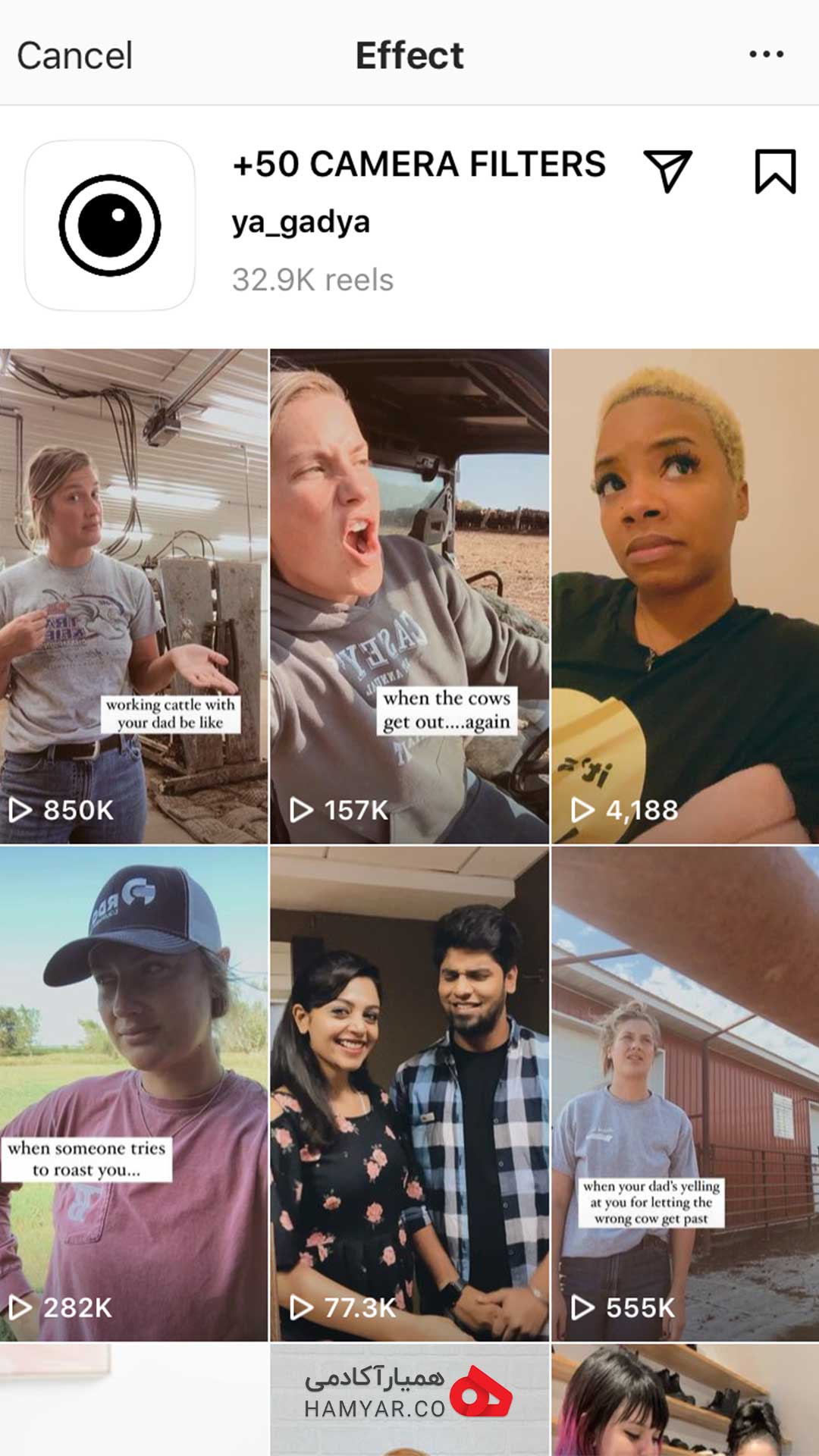
Task: Try the effect via its camera icon
Action: pyautogui.click(x=110, y=225)
